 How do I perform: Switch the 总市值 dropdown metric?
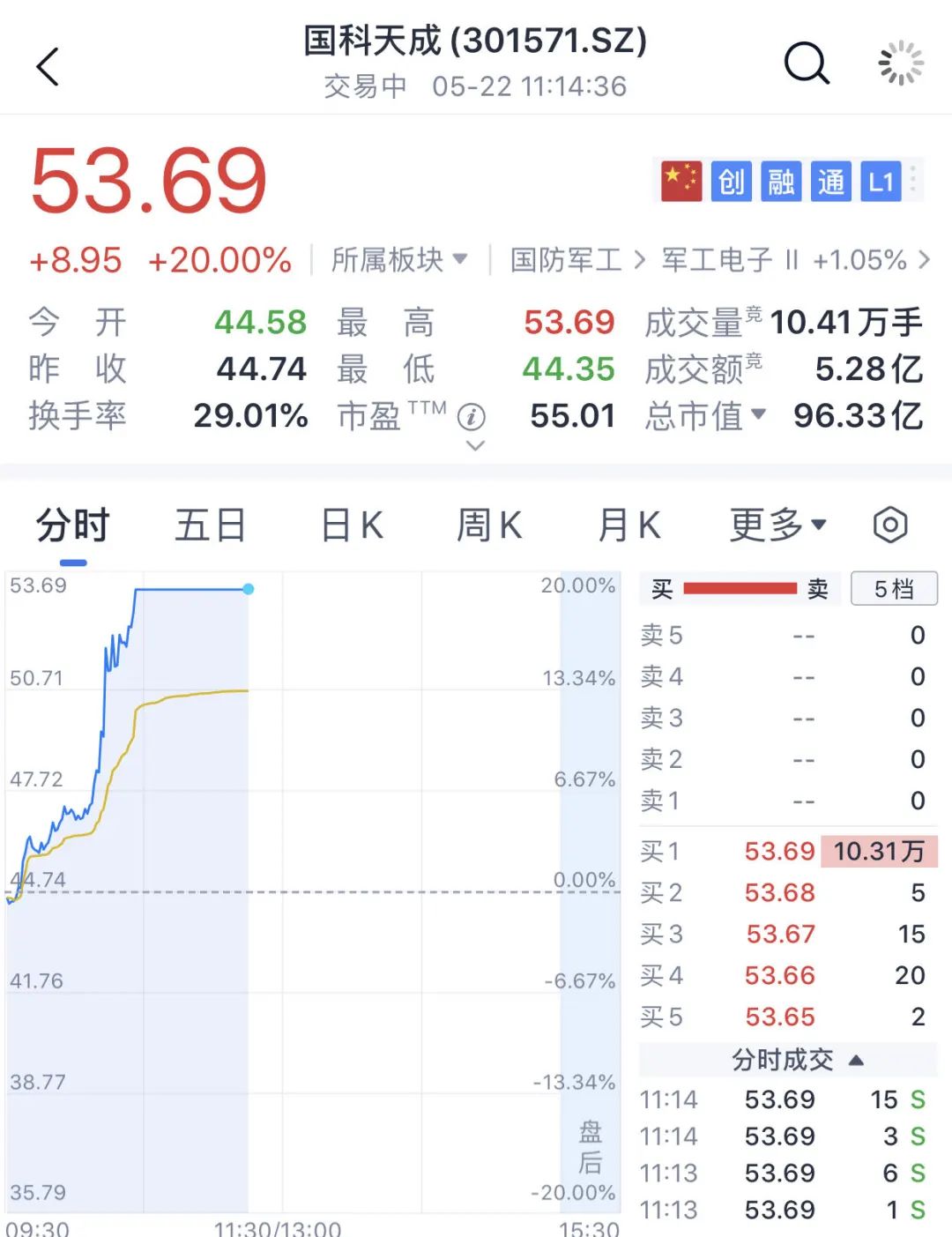coord(705,416)
